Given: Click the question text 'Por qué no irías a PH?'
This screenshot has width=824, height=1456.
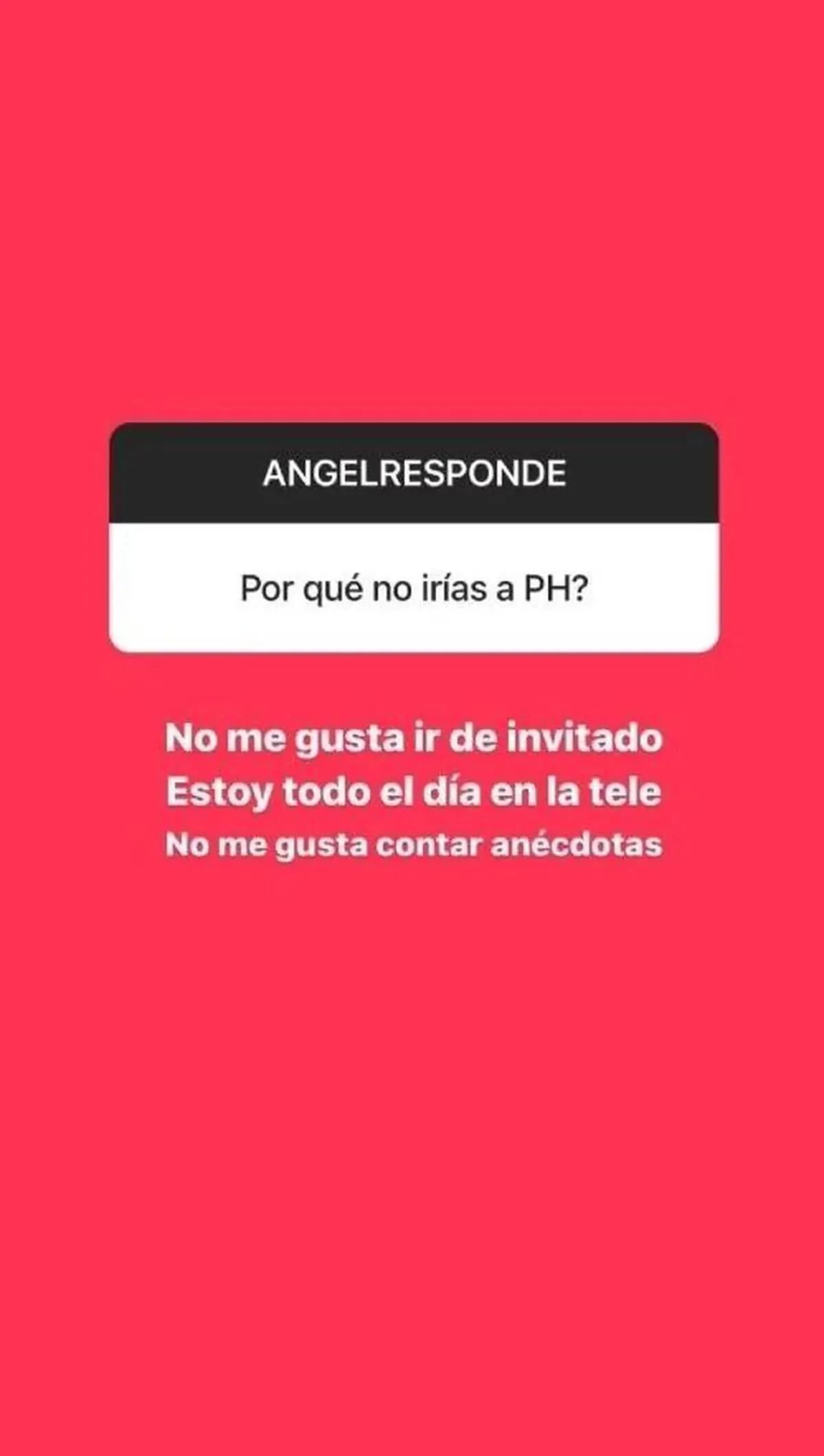Looking at the screenshot, I should click(412, 587).
